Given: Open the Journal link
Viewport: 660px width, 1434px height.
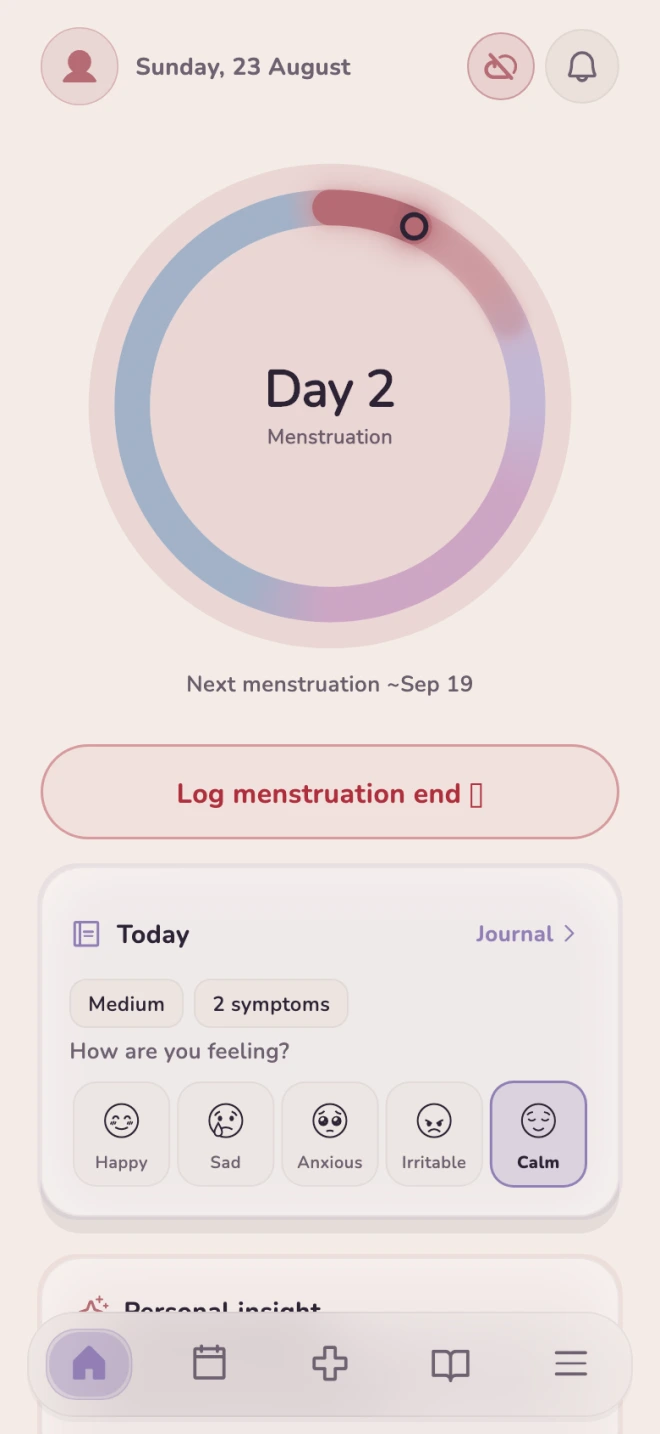Looking at the screenshot, I should click(x=526, y=934).
